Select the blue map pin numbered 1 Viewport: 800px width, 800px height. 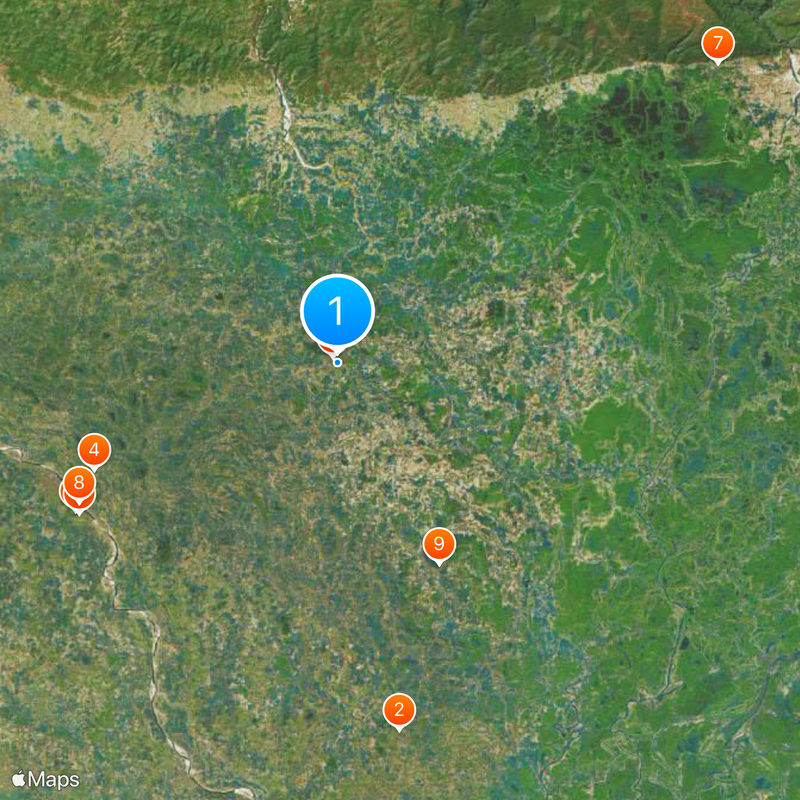point(337,312)
